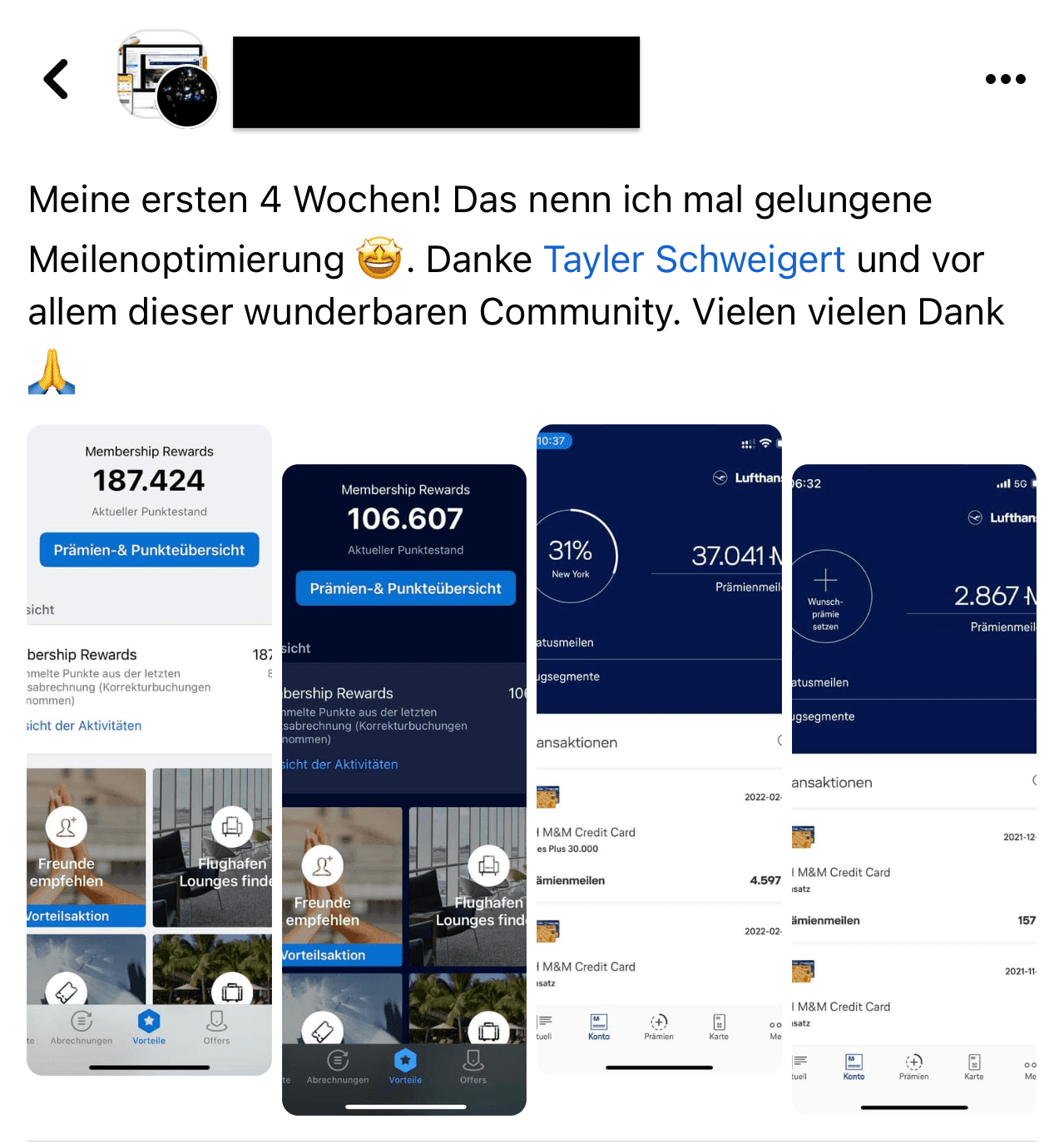Open Tayler Schweigert's profile link
Image resolution: width=1064 pixels, height=1144 pixels.
694,260
